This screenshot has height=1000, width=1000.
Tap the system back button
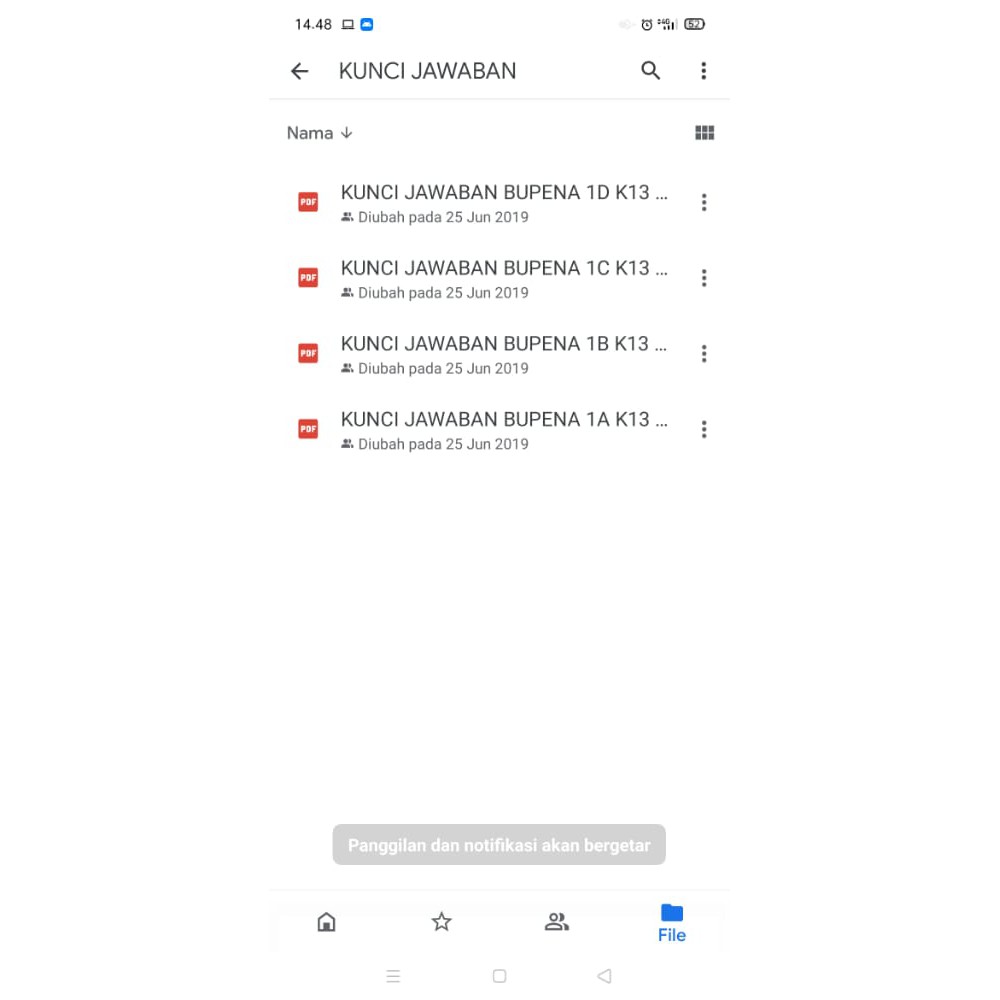[604, 976]
